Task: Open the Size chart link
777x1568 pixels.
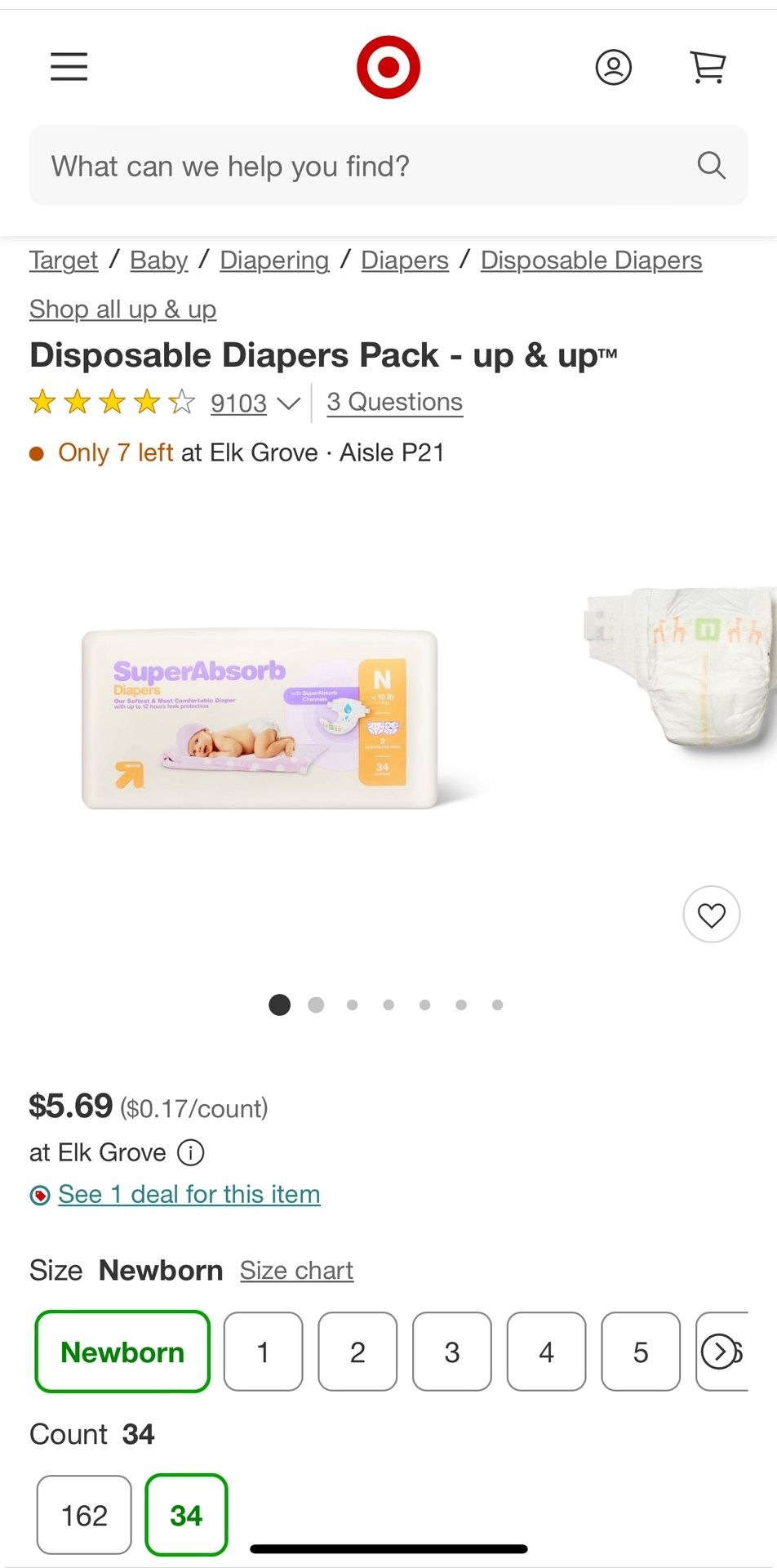Action: tap(296, 1271)
